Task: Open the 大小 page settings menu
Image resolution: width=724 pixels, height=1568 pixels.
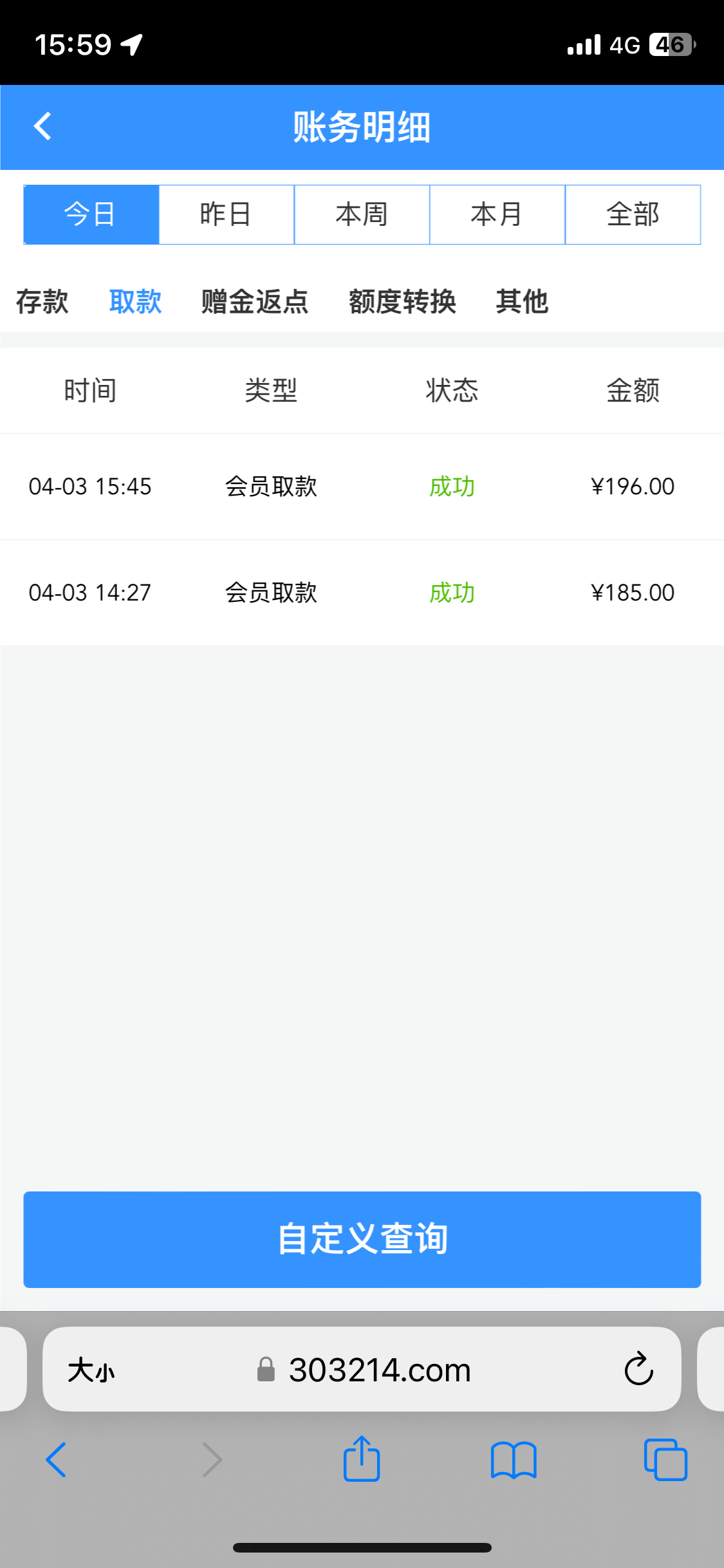Action: pyautogui.click(x=91, y=1370)
